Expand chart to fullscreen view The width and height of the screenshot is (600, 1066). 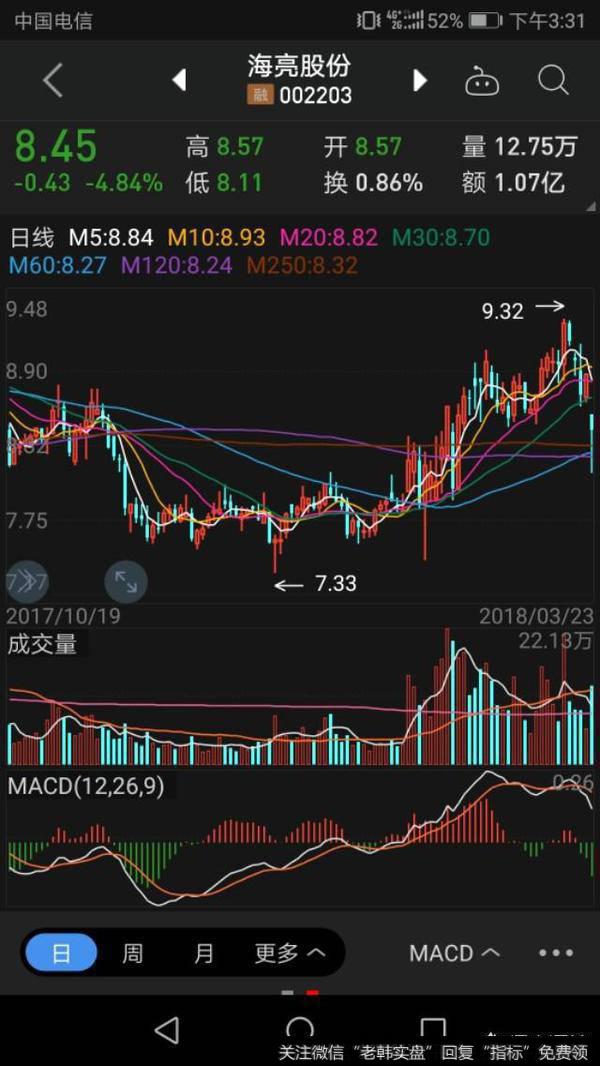(126, 580)
